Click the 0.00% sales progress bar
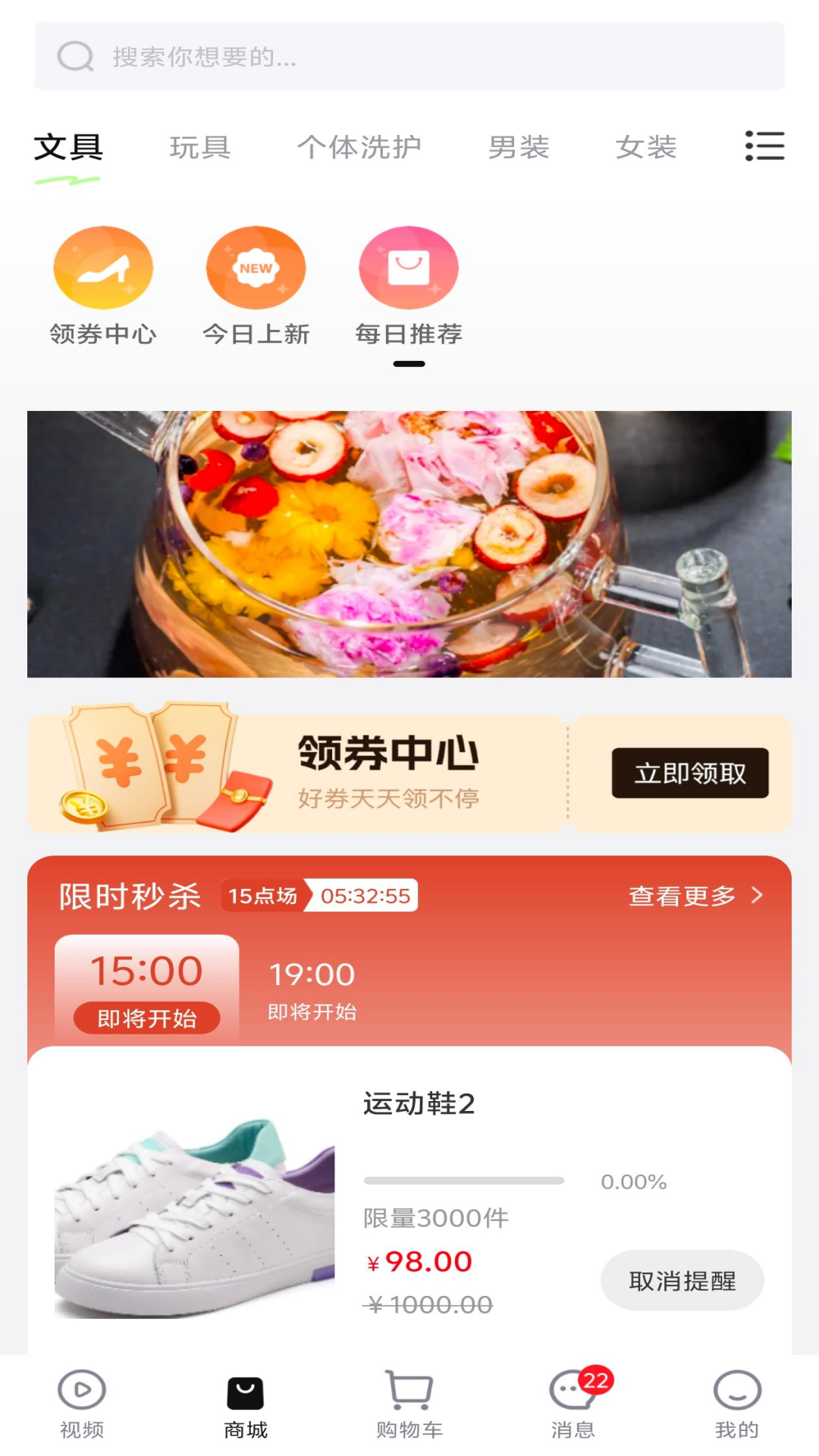 [464, 1180]
